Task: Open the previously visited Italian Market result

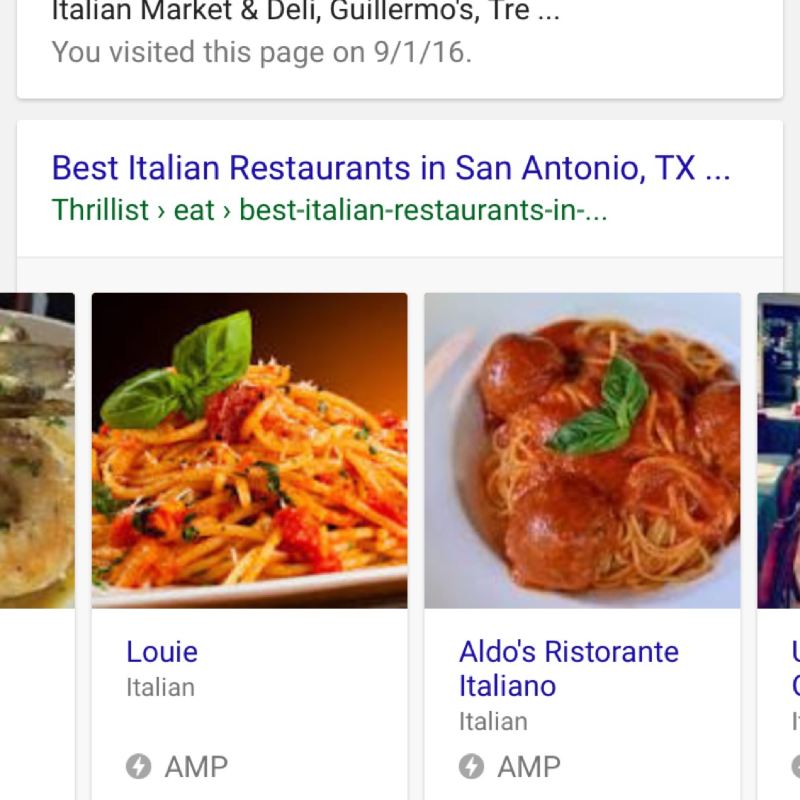Action: (305, 14)
